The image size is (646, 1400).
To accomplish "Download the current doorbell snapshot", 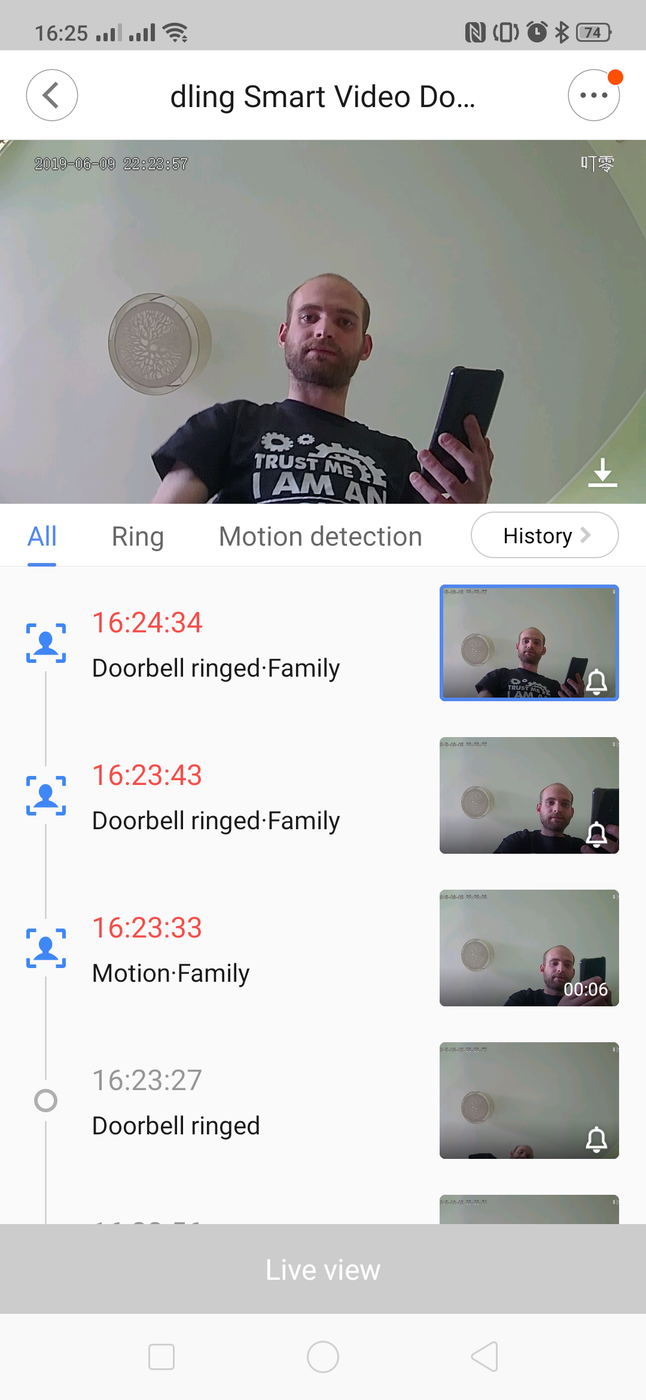I will (x=602, y=473).
